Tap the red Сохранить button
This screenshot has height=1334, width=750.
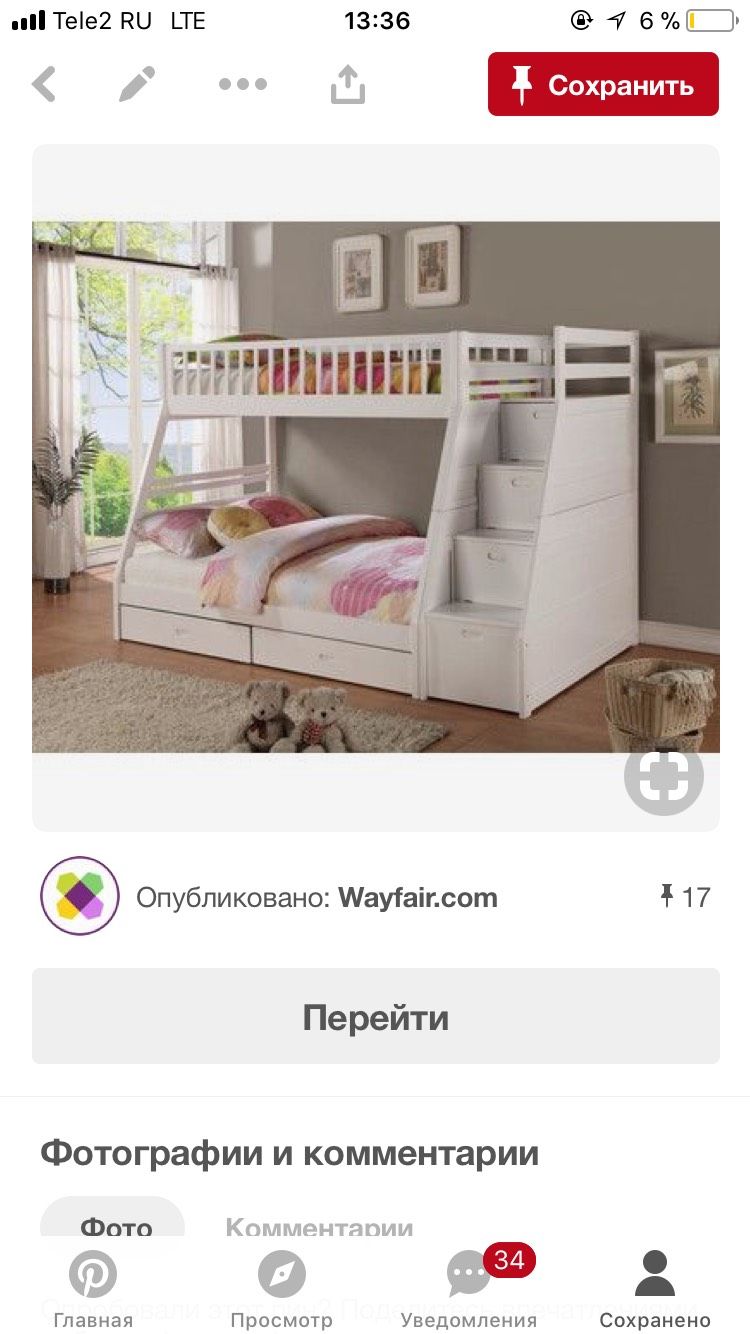point(603,84)
